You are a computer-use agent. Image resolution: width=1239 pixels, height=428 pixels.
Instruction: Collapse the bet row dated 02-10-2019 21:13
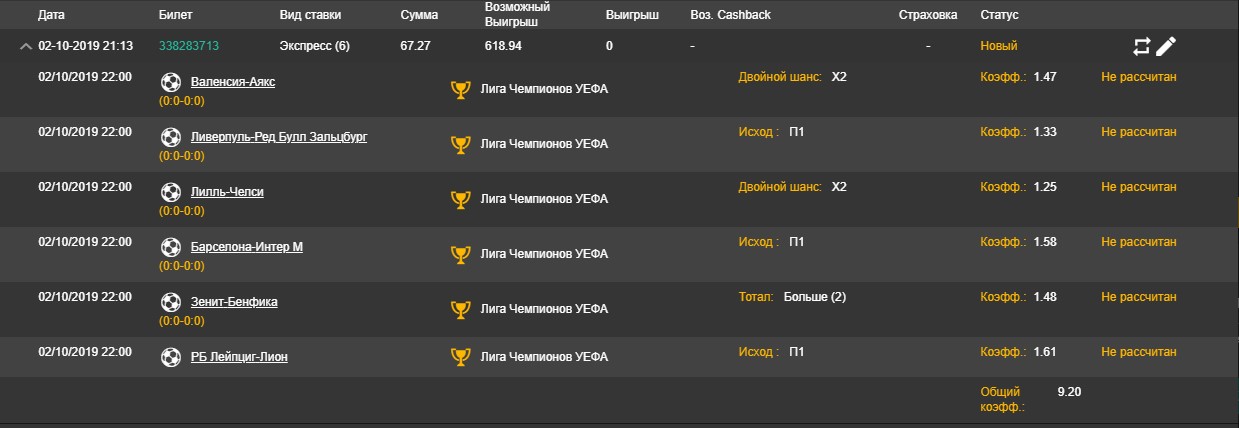(x=24, y=46)
